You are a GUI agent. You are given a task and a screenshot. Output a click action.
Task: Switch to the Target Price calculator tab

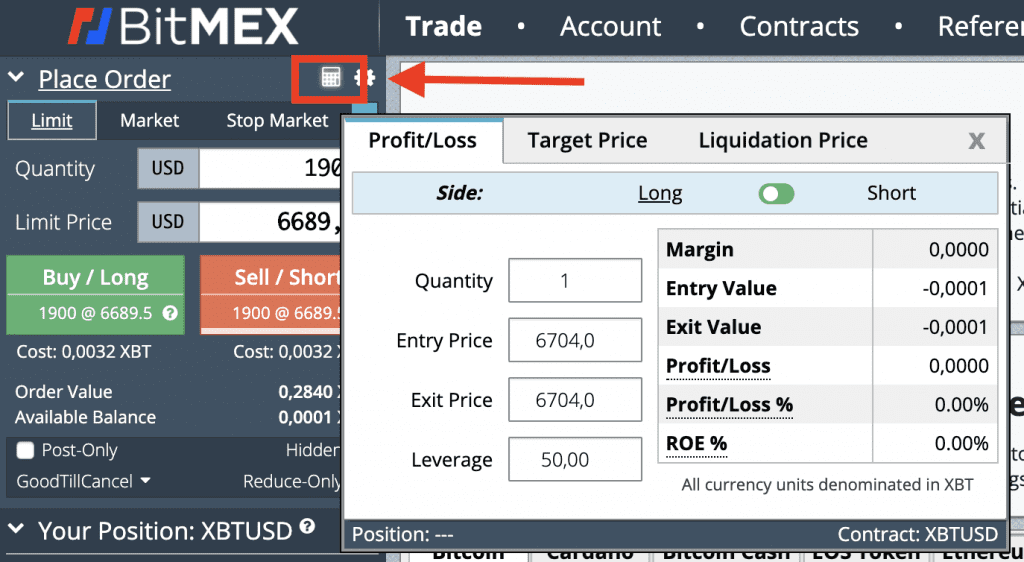(x=587, y=141)
